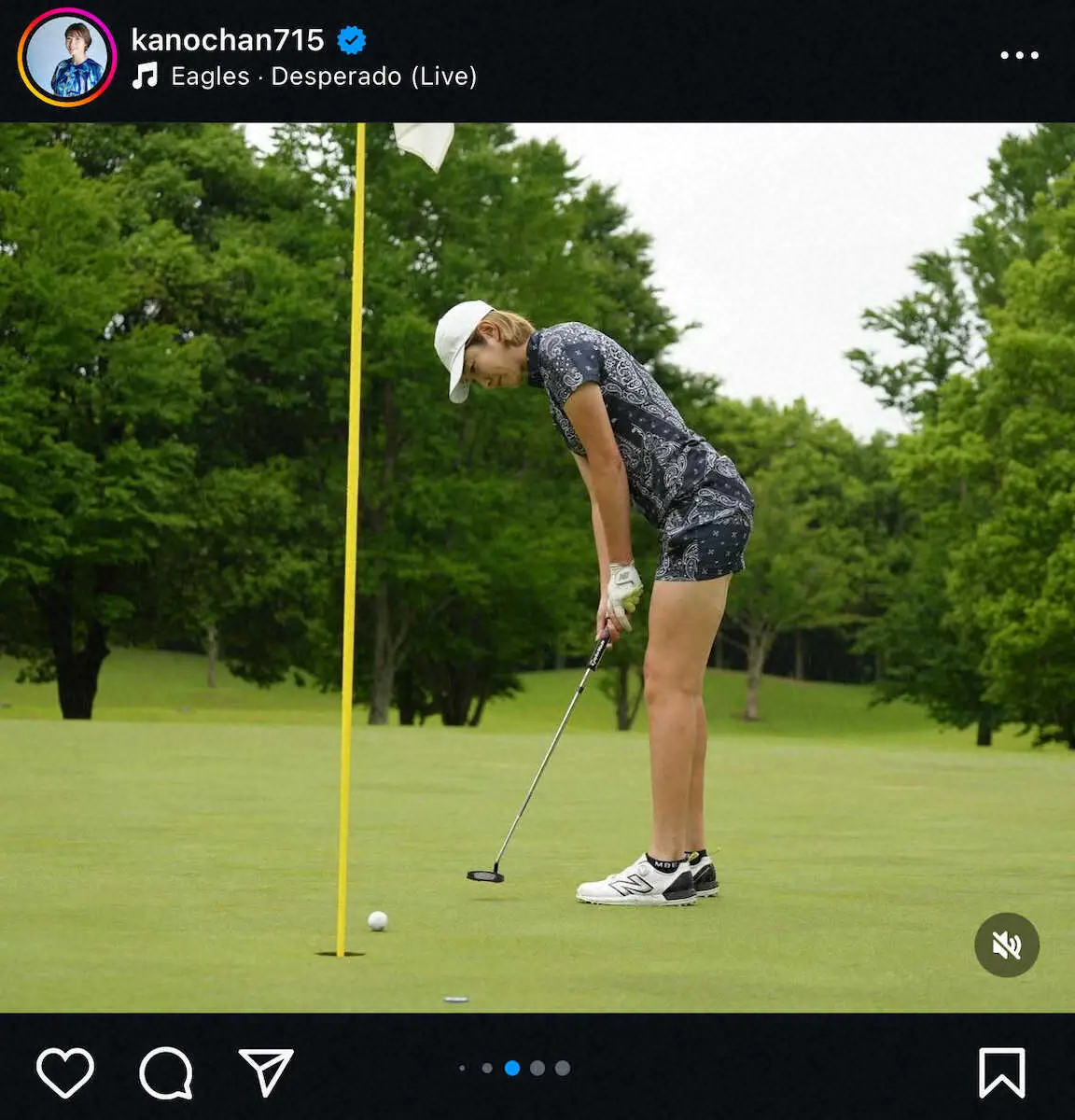Unmute the post's audio

1006,945
